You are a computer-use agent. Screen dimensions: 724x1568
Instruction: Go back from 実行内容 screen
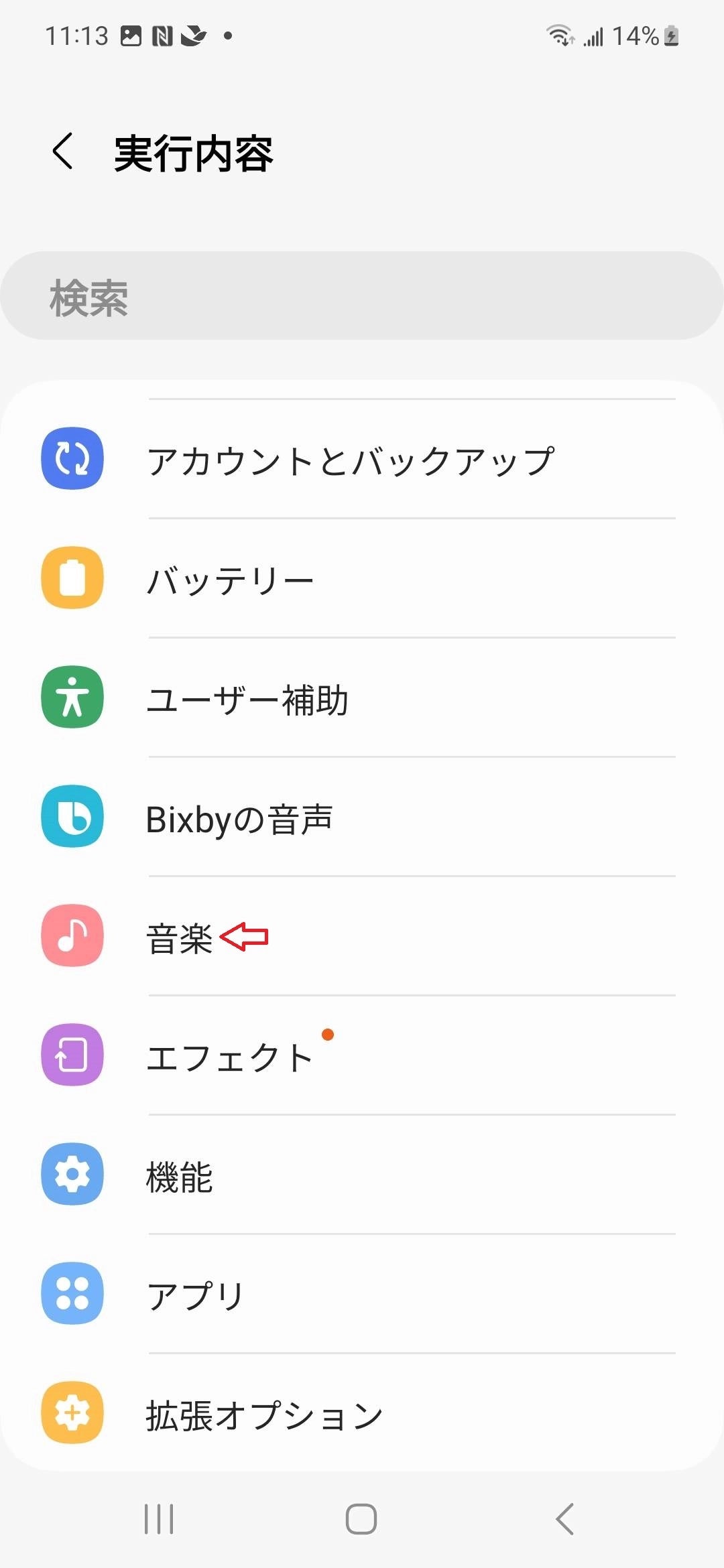coord(63,151)
